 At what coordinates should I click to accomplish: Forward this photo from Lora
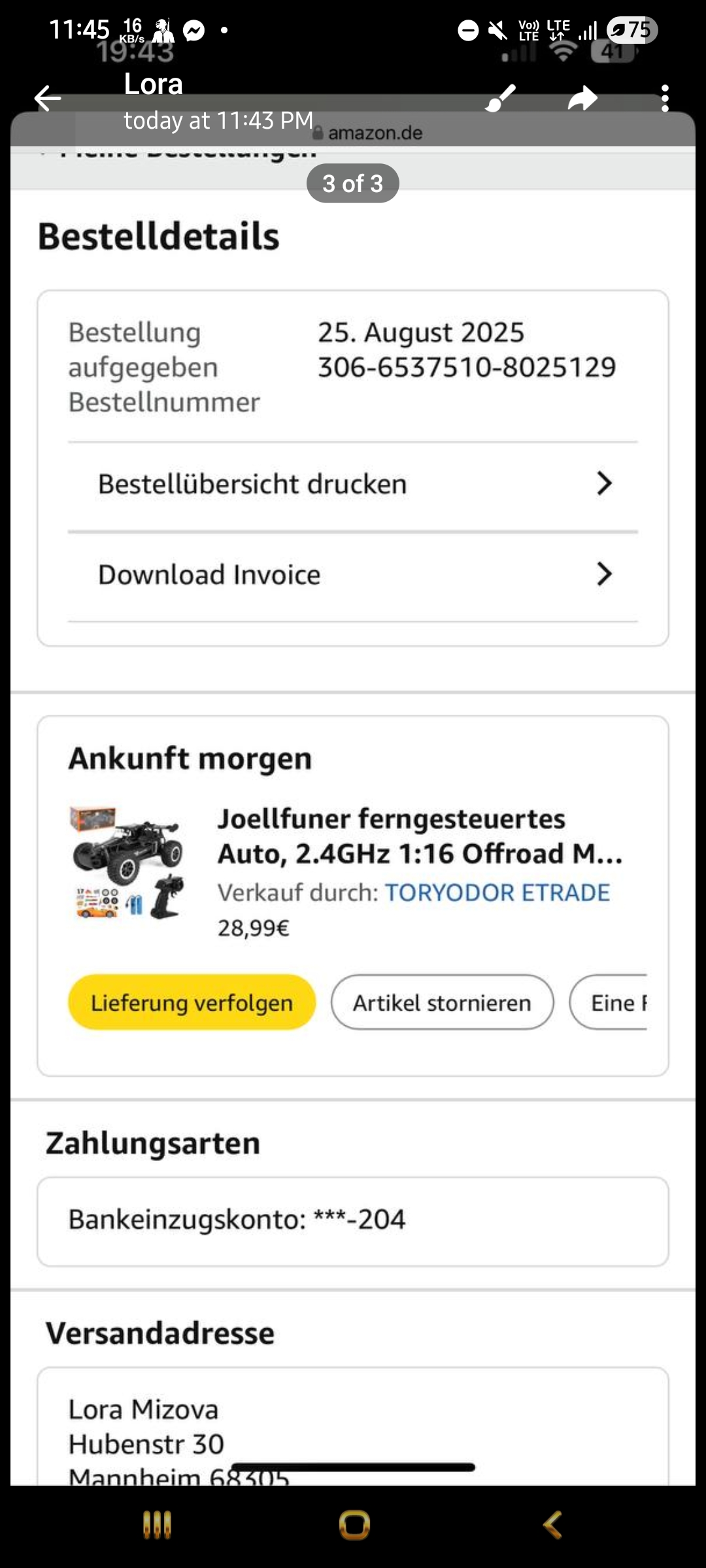pyautogui.click(x=582, y=99)
